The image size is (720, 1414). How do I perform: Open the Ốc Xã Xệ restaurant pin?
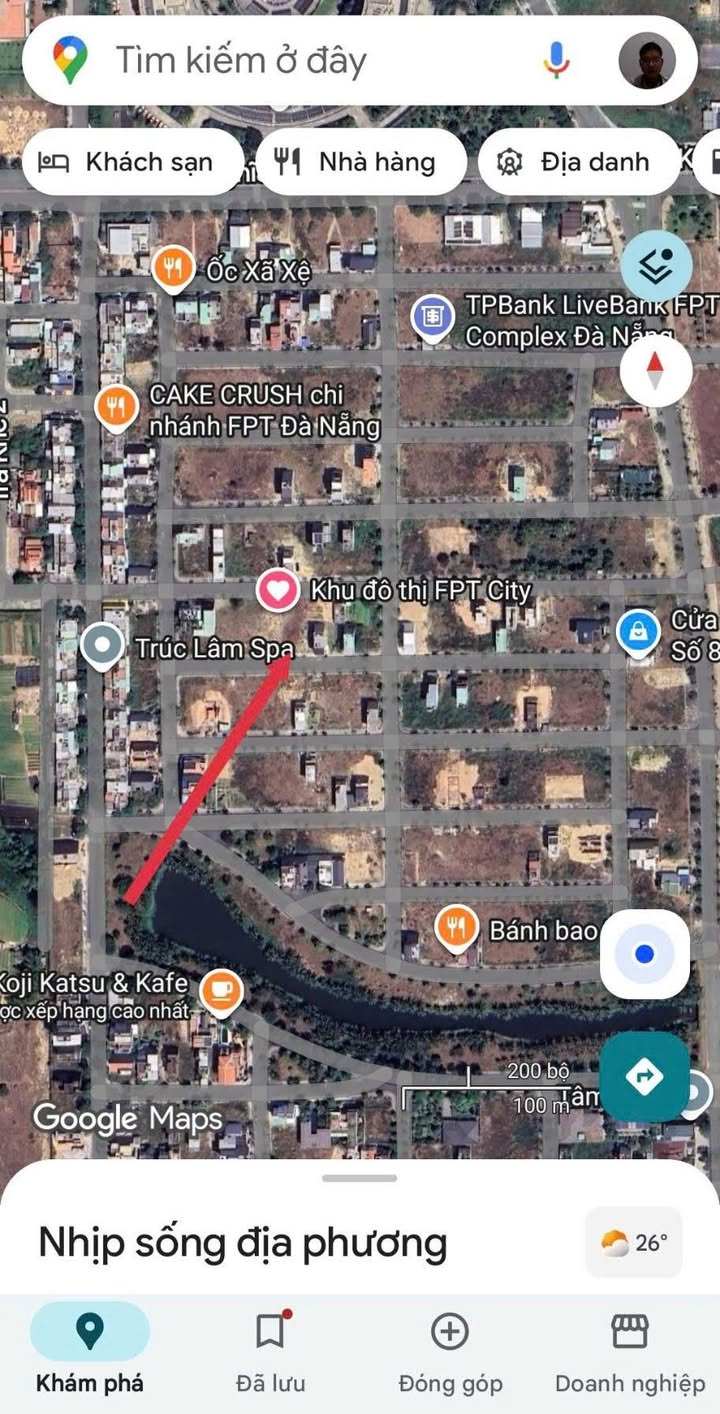pyautogui.click(x=174, y=268)
